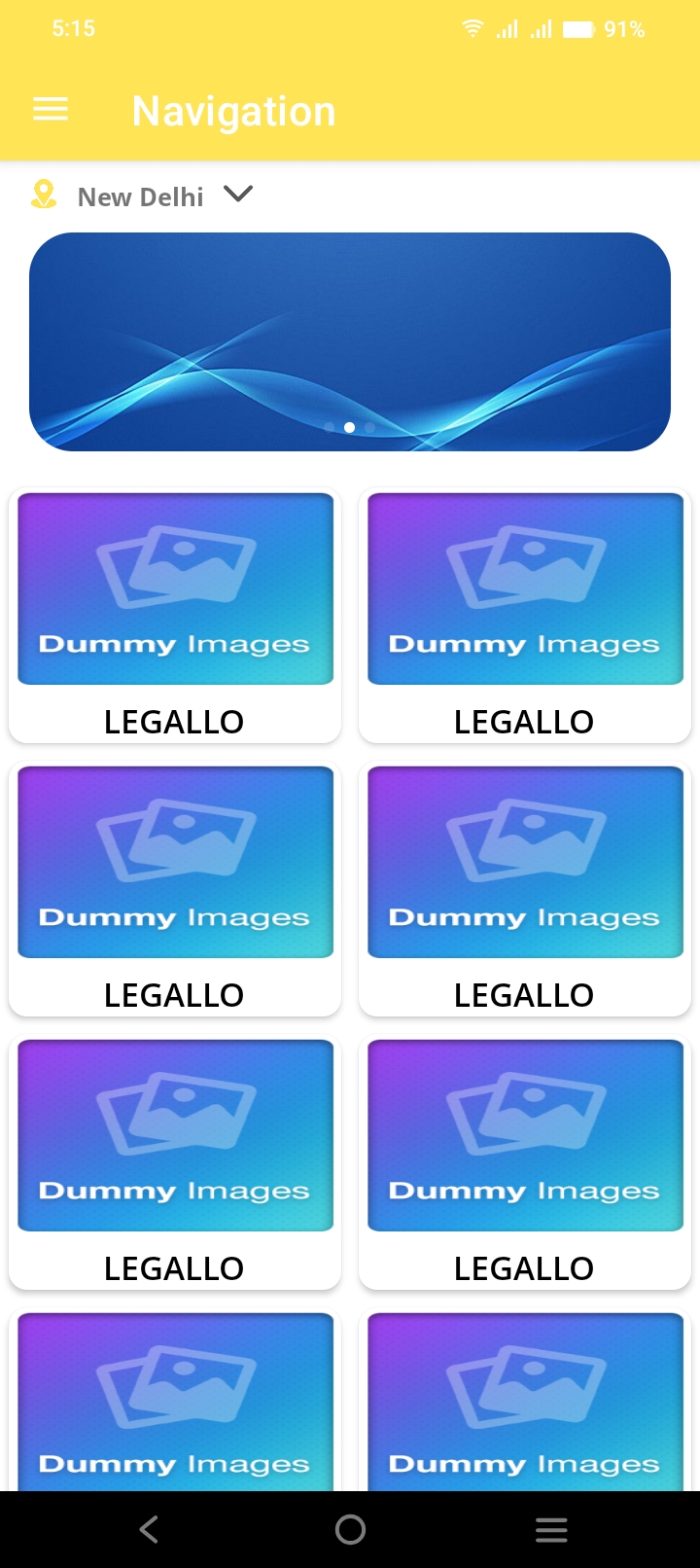This screenshot has width=700, height=1568.
Task: Click the 5:15 clock in status bar
Action: click(x=74, y=29)
